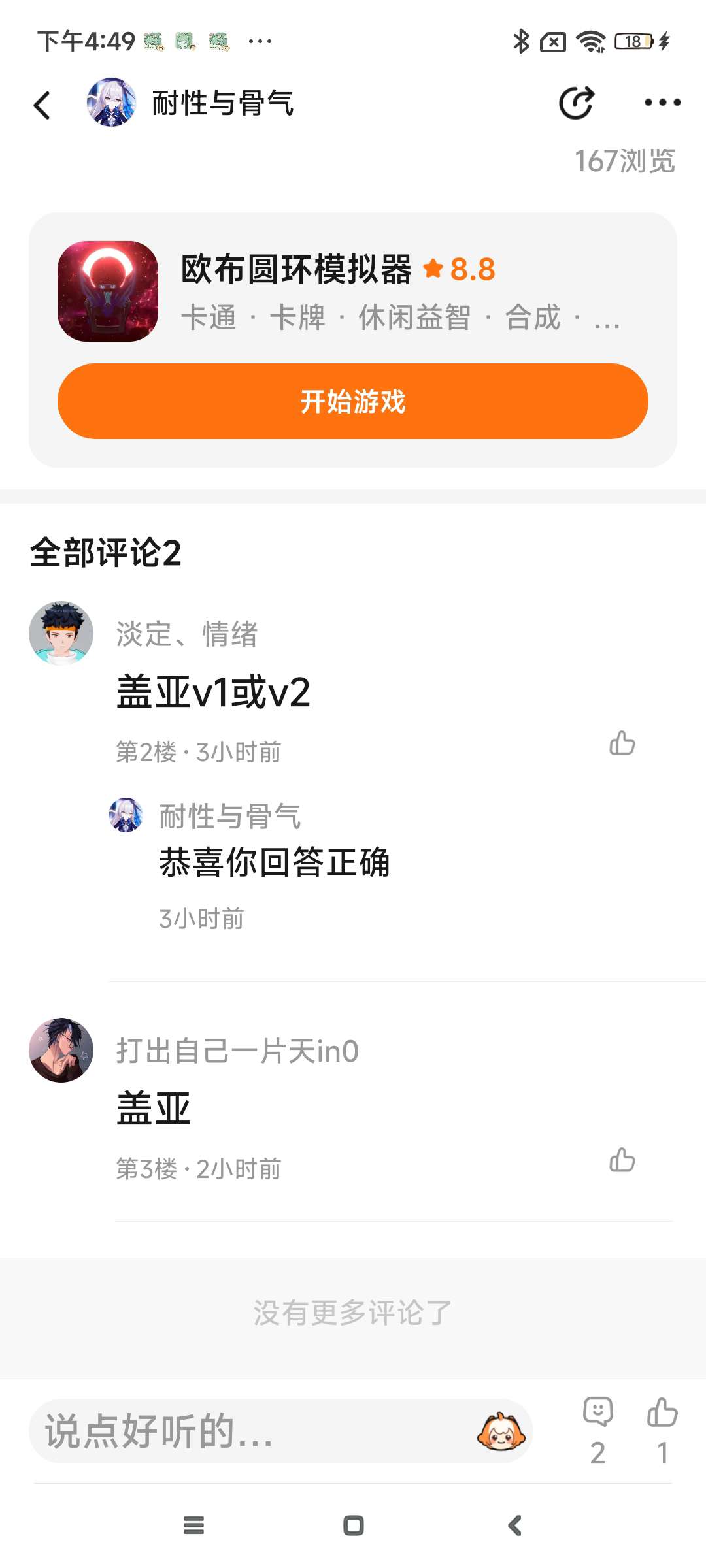The image size is (706, 1568).
Task: Share this post
Action: pyautogui.click(x=576, y=103)
